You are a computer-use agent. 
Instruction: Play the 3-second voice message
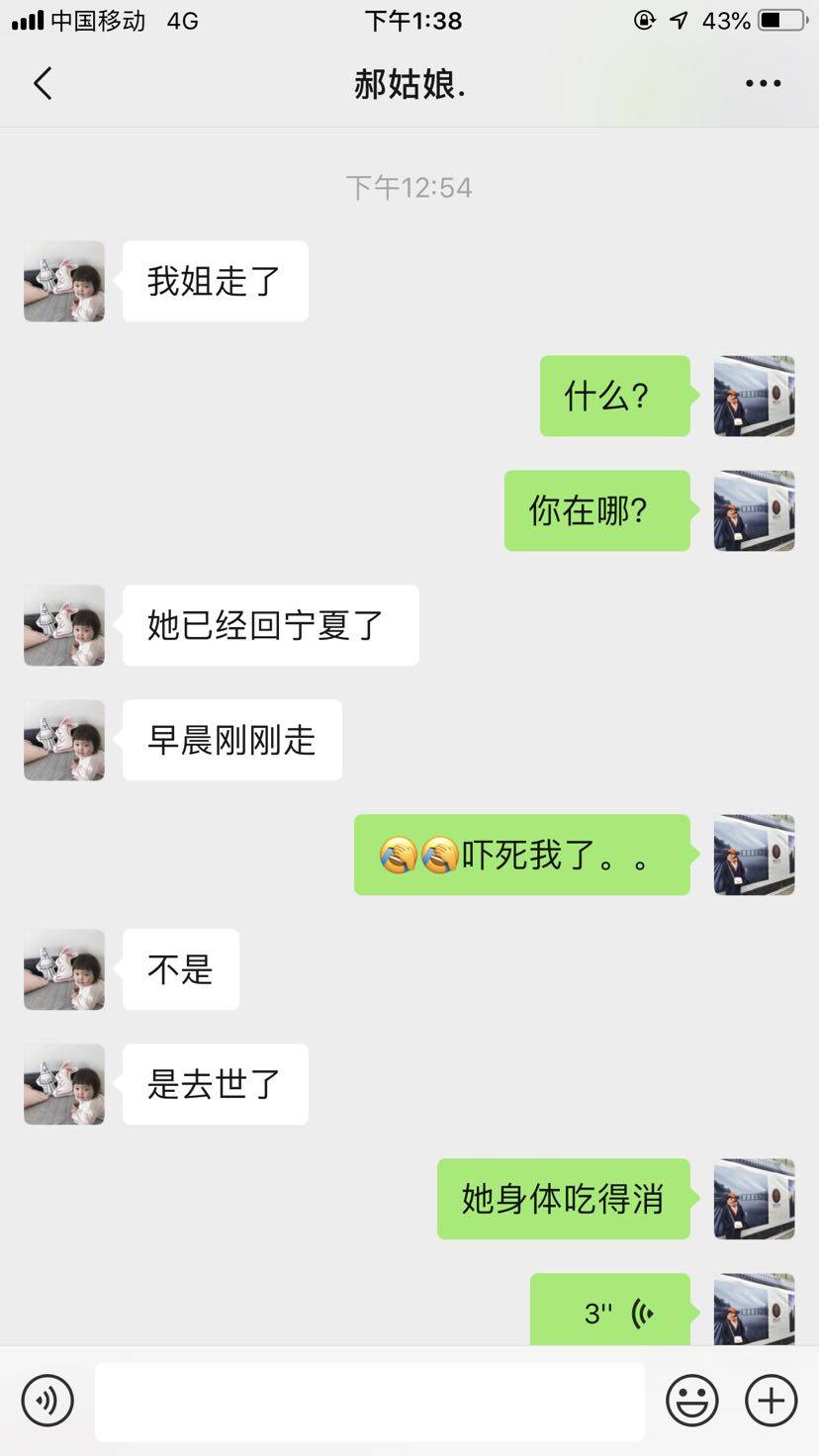(x=610, y=1313)
